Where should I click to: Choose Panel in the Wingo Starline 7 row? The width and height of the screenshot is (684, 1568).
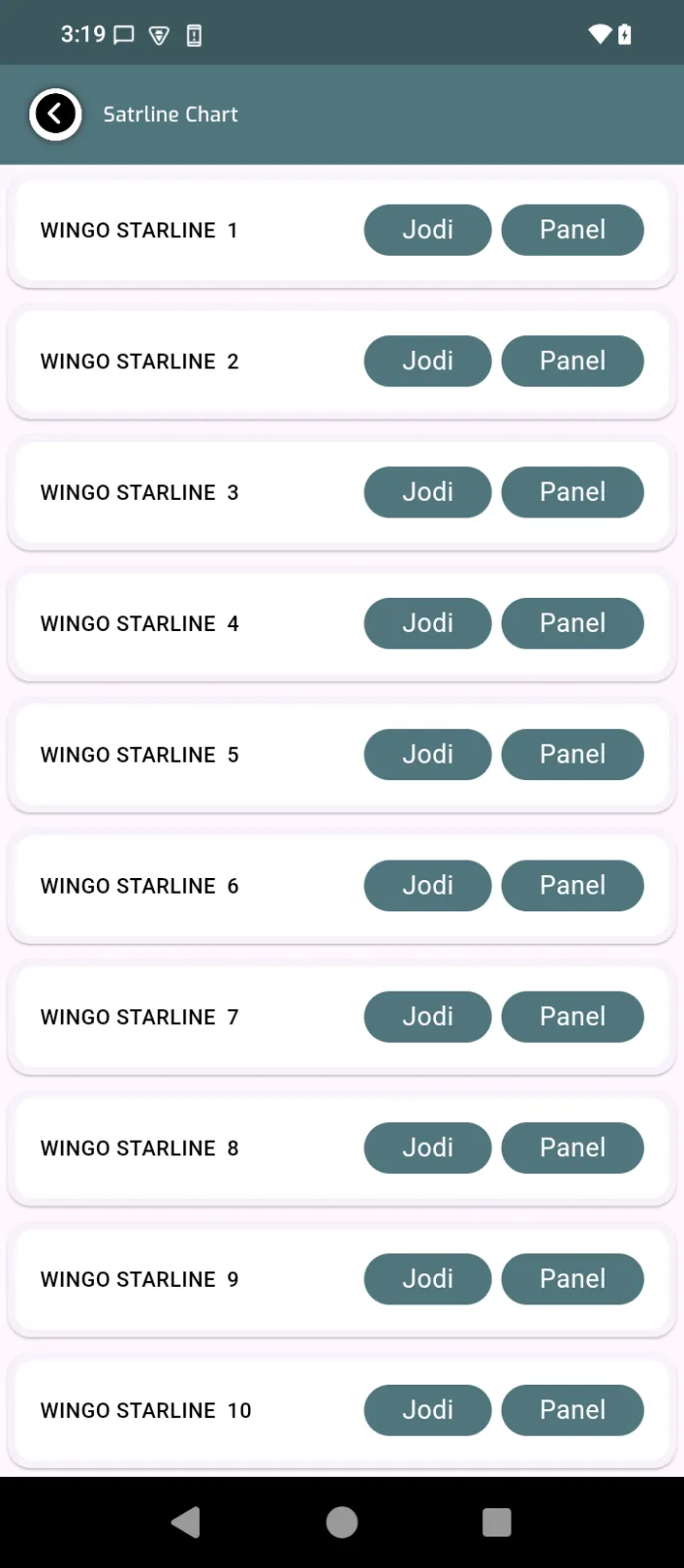[572, 1017]
